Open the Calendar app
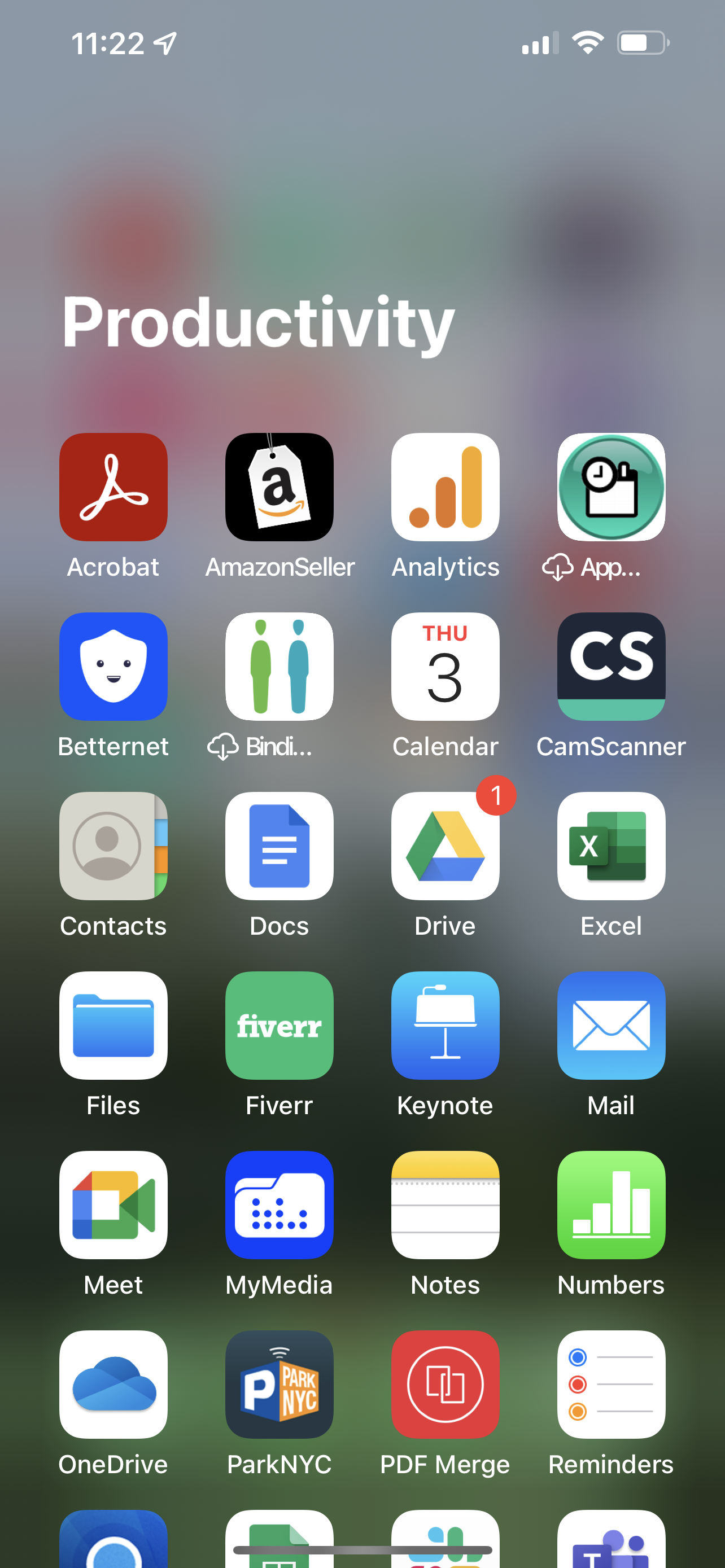Image resolution: width=725 pixels, height=1568 pixels. [445, 667]
